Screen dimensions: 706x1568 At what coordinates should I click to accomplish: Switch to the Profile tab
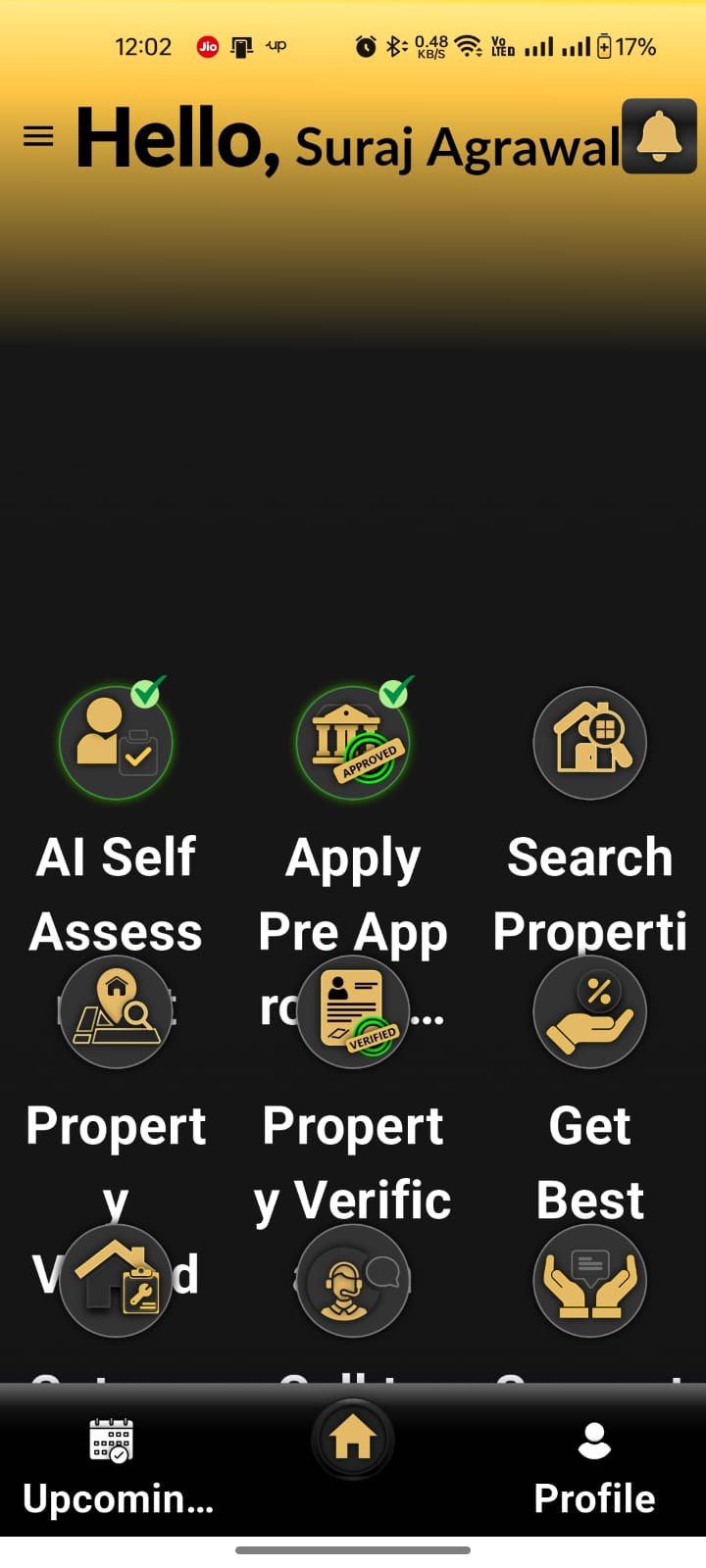[x=593, y=1467]
